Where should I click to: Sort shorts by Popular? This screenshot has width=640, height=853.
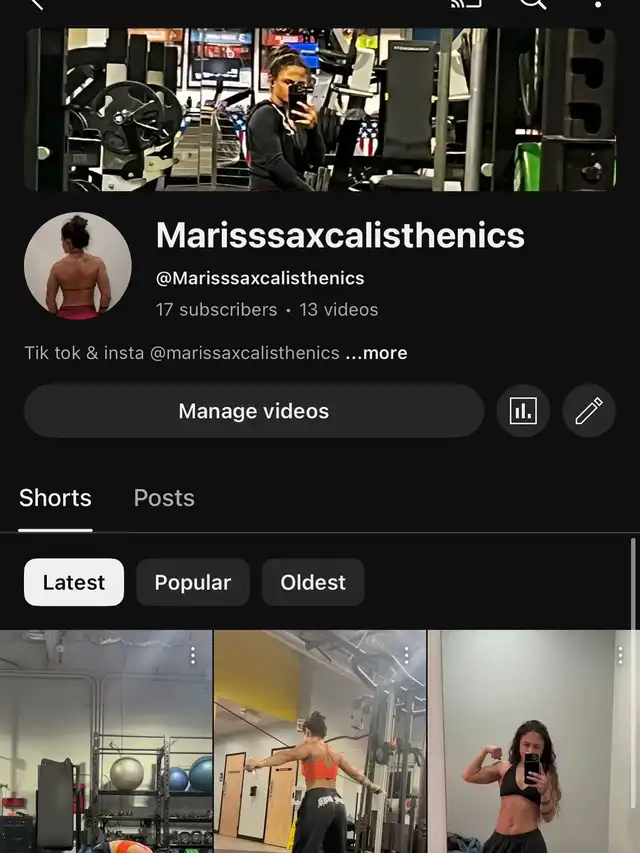click(193, 582)
